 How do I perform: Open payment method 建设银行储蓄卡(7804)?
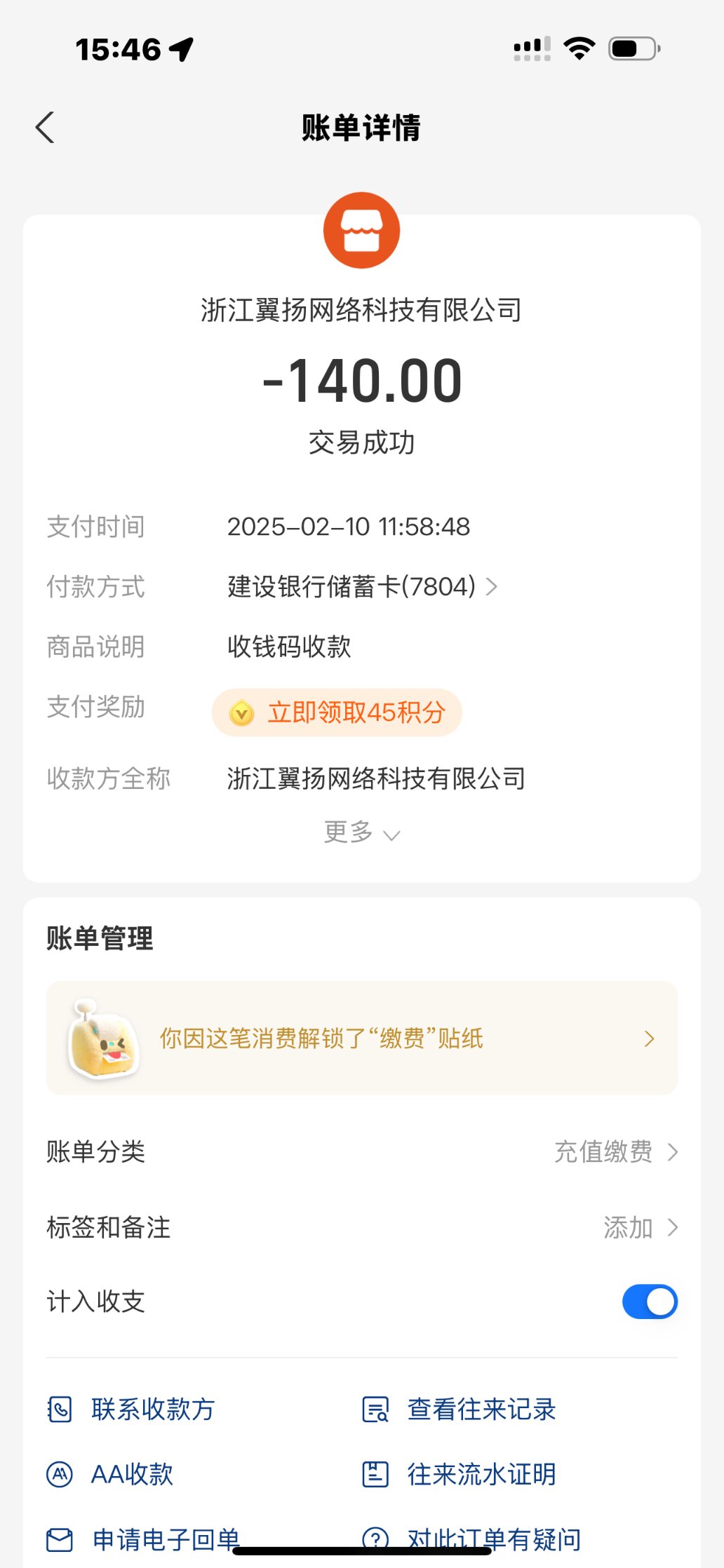coord(361,586)
